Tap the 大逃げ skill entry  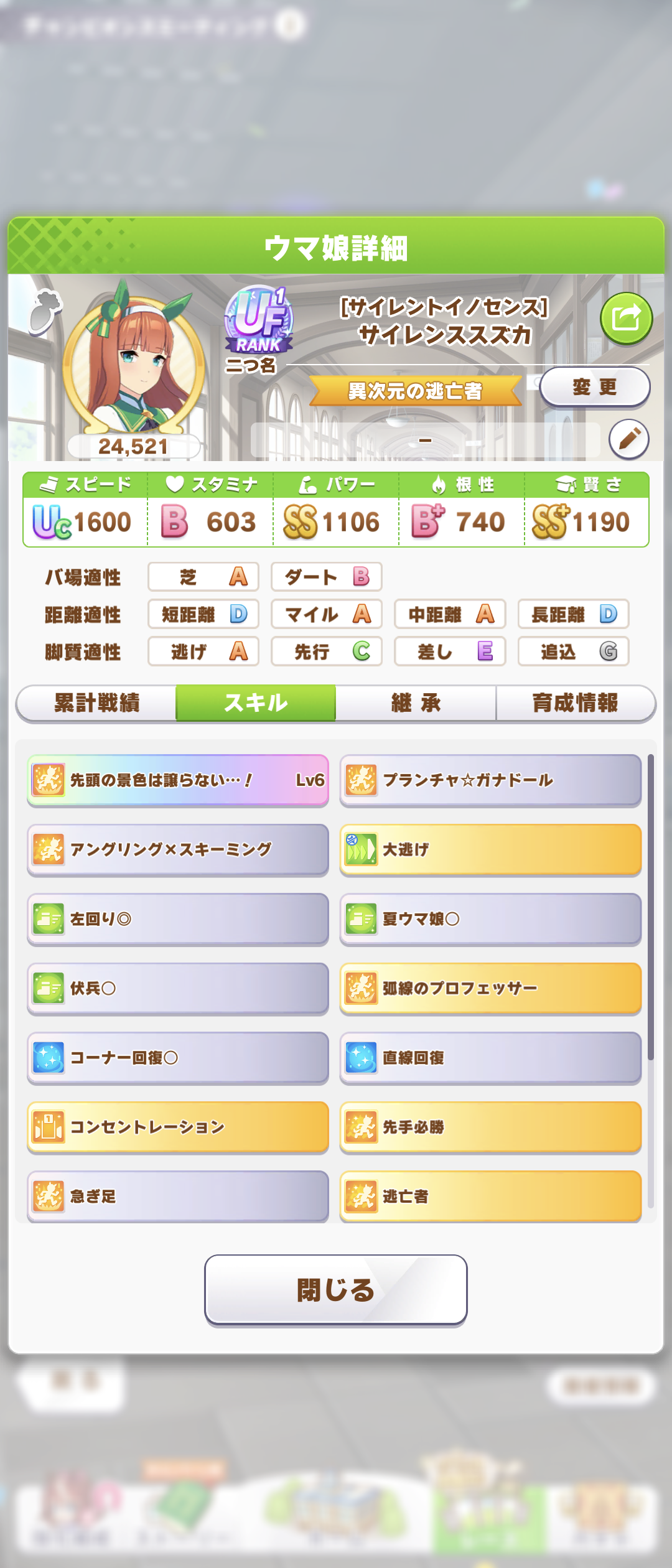[490, 849]
